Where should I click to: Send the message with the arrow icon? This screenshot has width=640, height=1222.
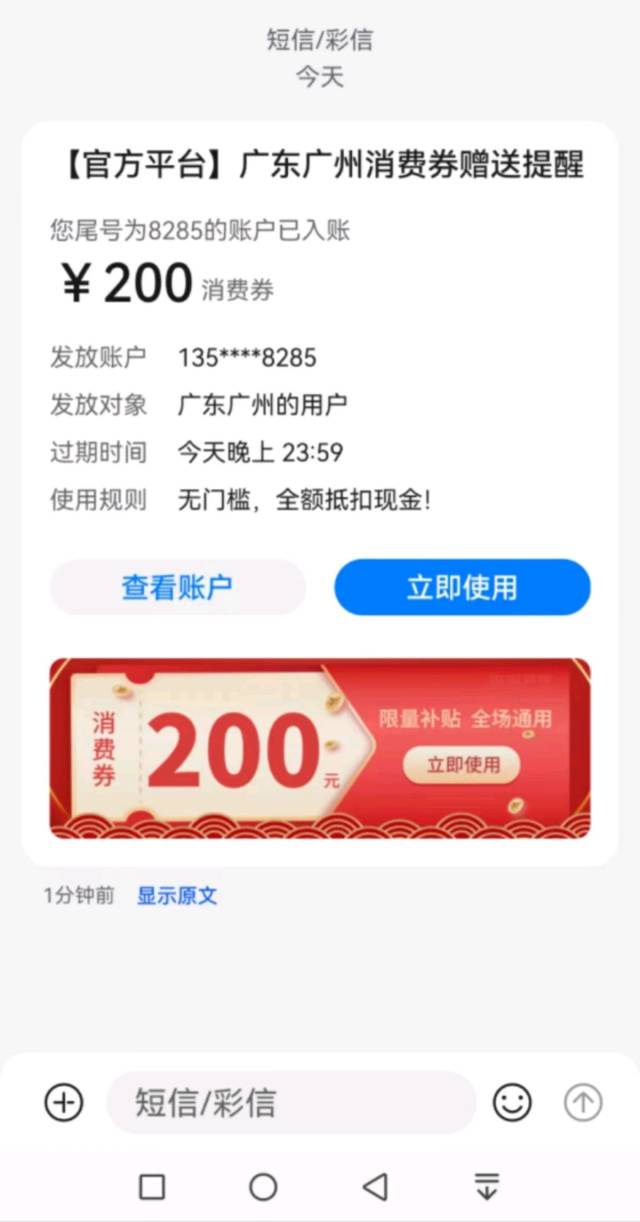click(x=583, y=1103)
